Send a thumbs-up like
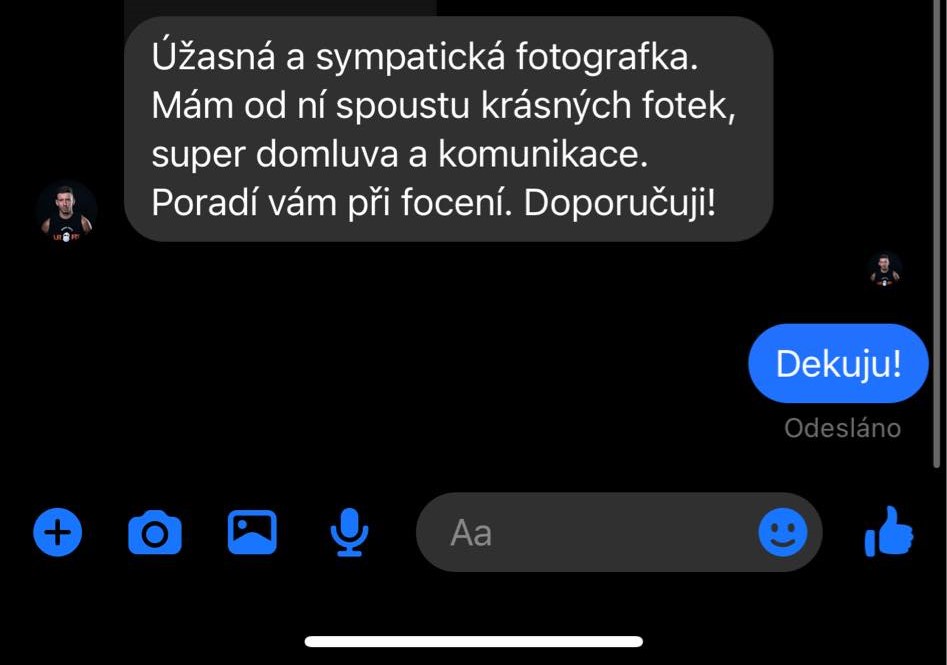This screenshot has height=665, width=947. coord(888,532)
